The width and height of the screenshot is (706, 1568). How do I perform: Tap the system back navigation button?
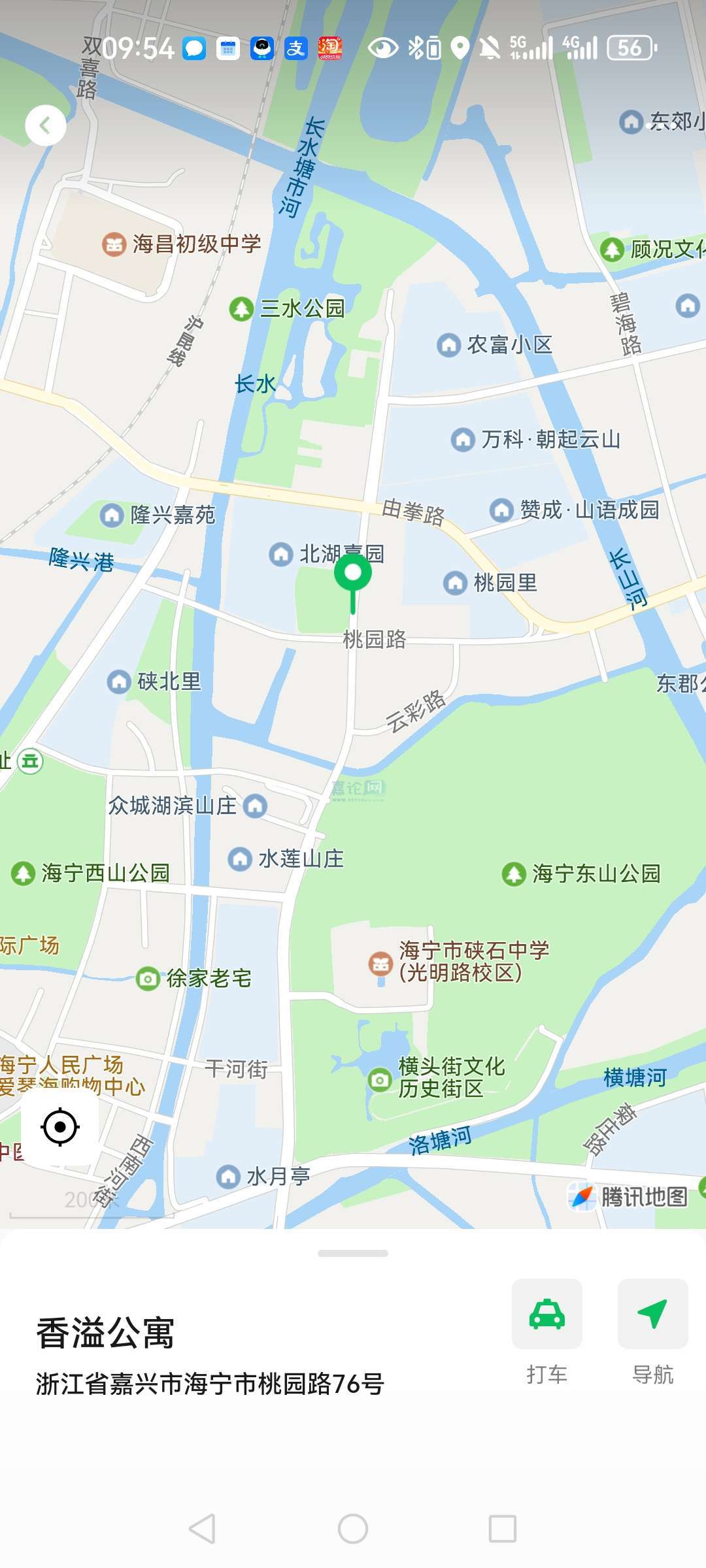[x=202, y=1529]
